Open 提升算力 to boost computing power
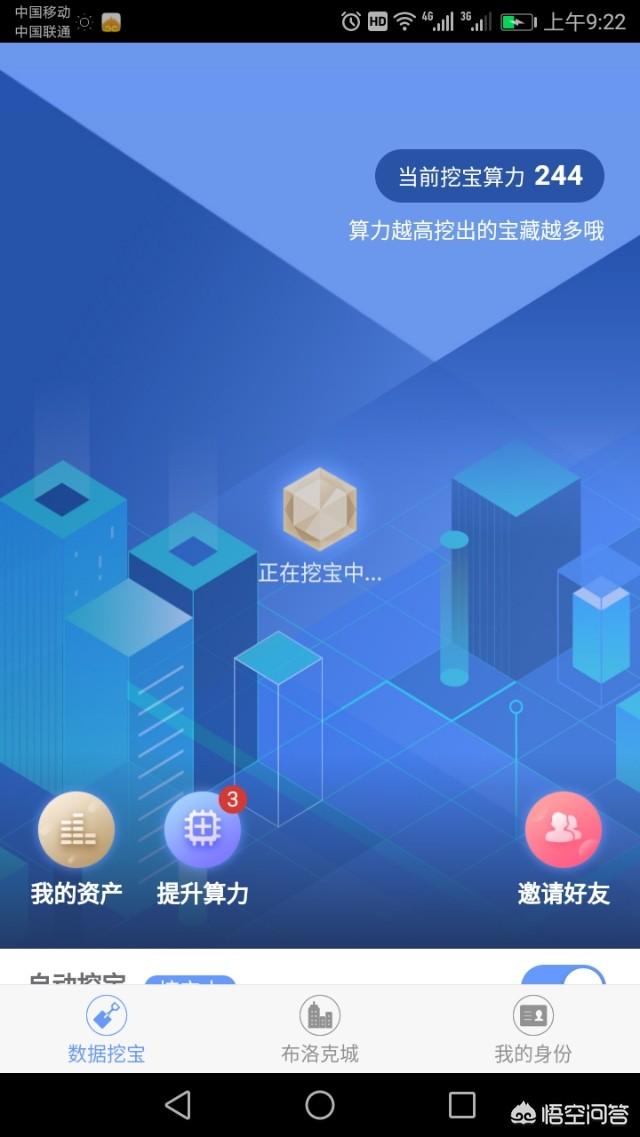This screenshot has height=1137, width=640. coord(202,830)
